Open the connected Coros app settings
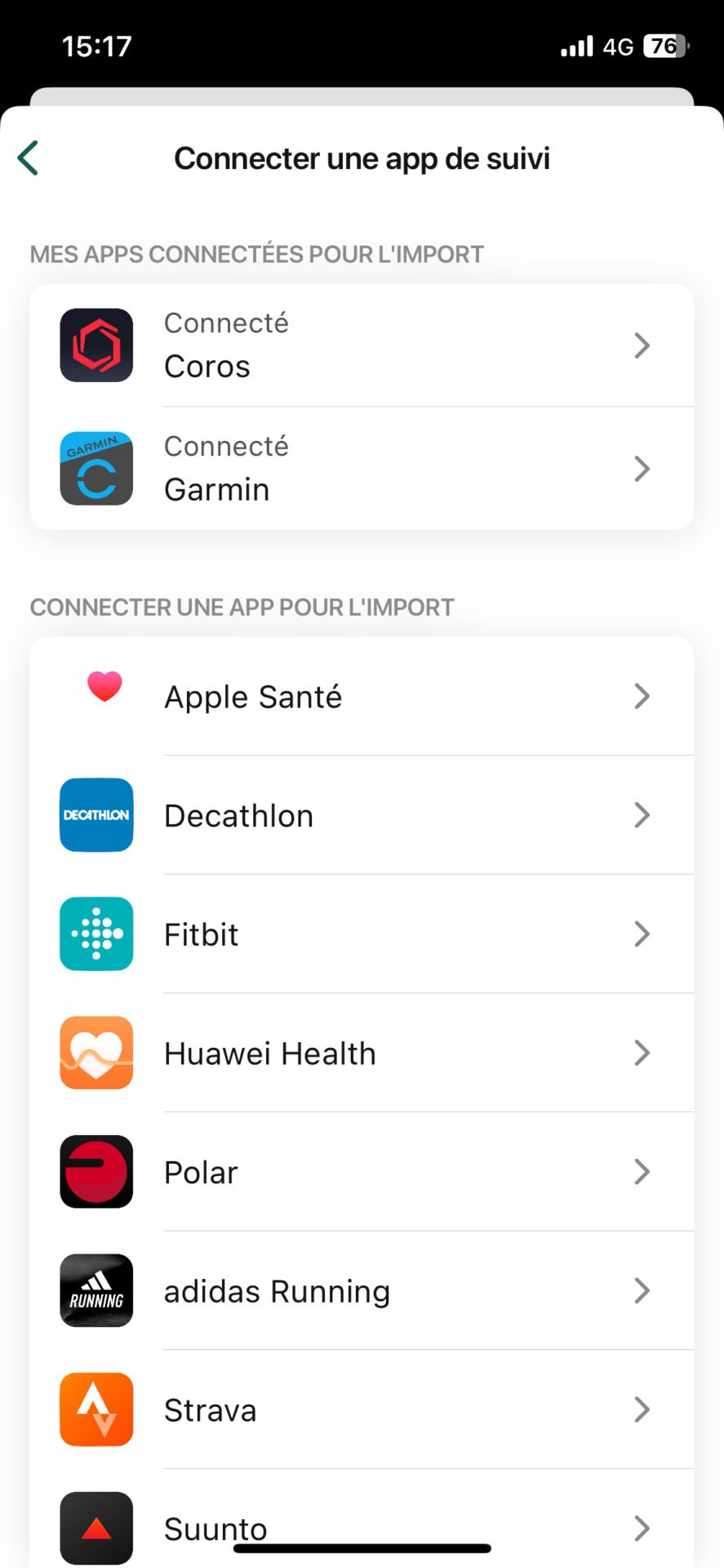Image resolution: width=724 pixels, height=1568 pixels. pos(362,345)
